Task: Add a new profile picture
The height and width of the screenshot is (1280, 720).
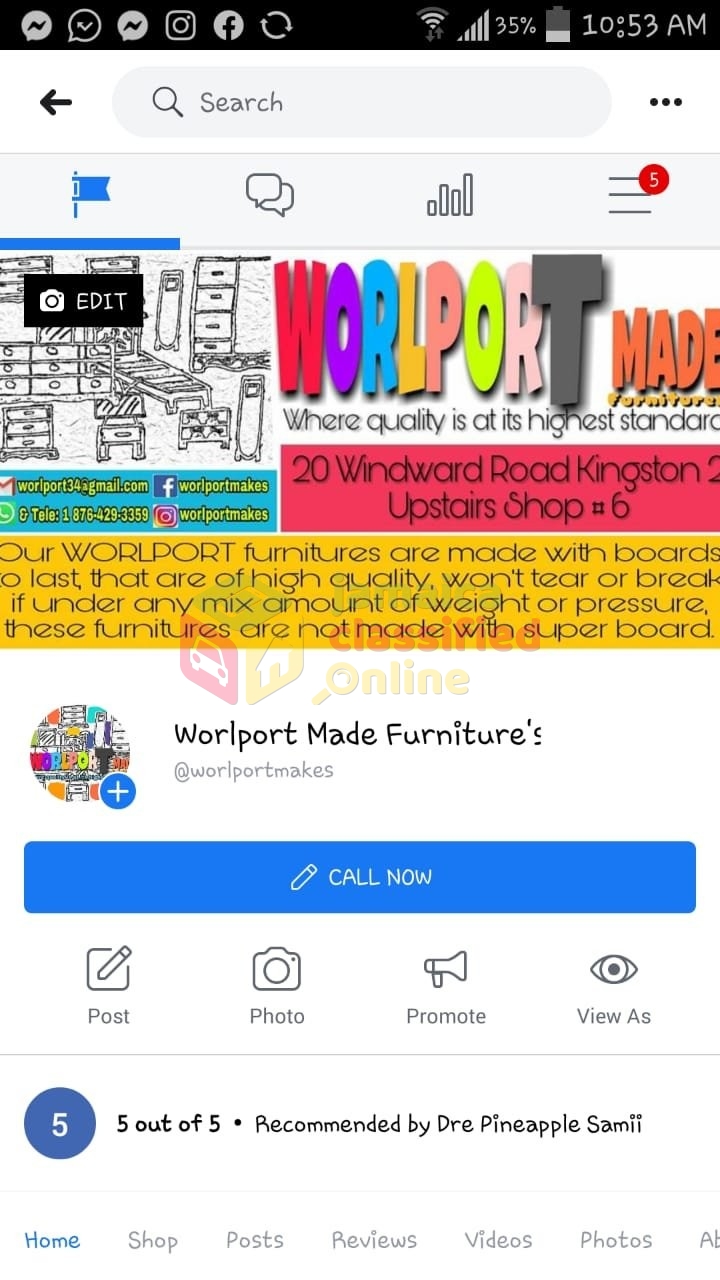Action: [118, 792]
